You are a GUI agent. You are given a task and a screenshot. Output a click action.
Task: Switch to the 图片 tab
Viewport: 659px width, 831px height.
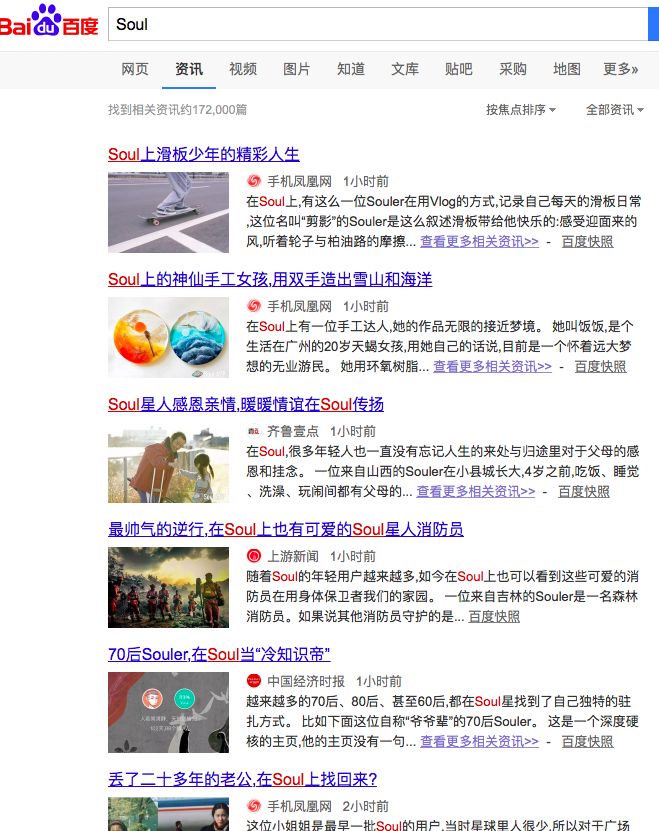pos(297,69)
